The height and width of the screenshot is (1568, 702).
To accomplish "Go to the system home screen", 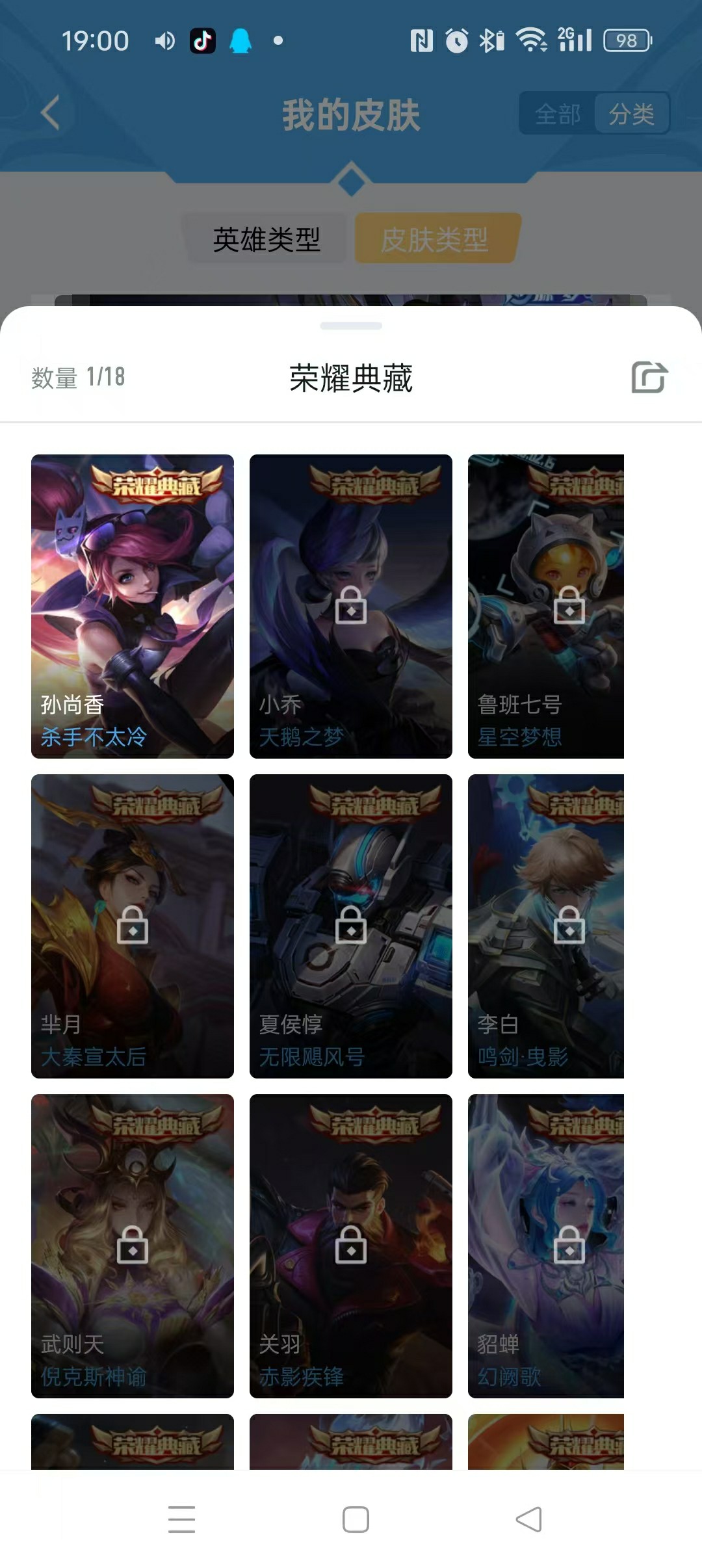I will [x=356, y=1519].
